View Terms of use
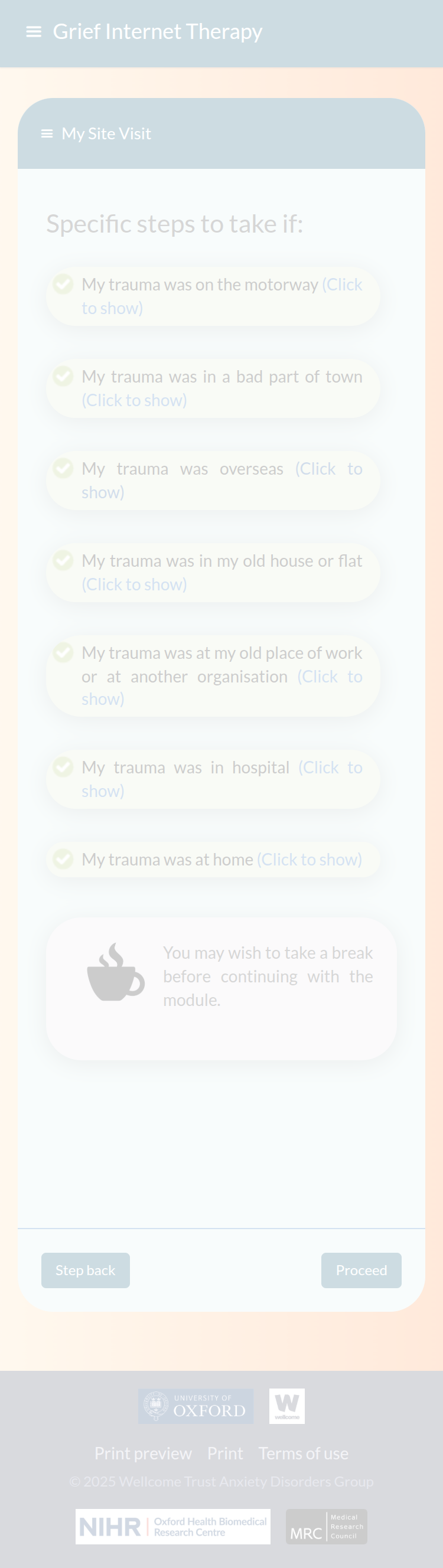 (303, 1453)
